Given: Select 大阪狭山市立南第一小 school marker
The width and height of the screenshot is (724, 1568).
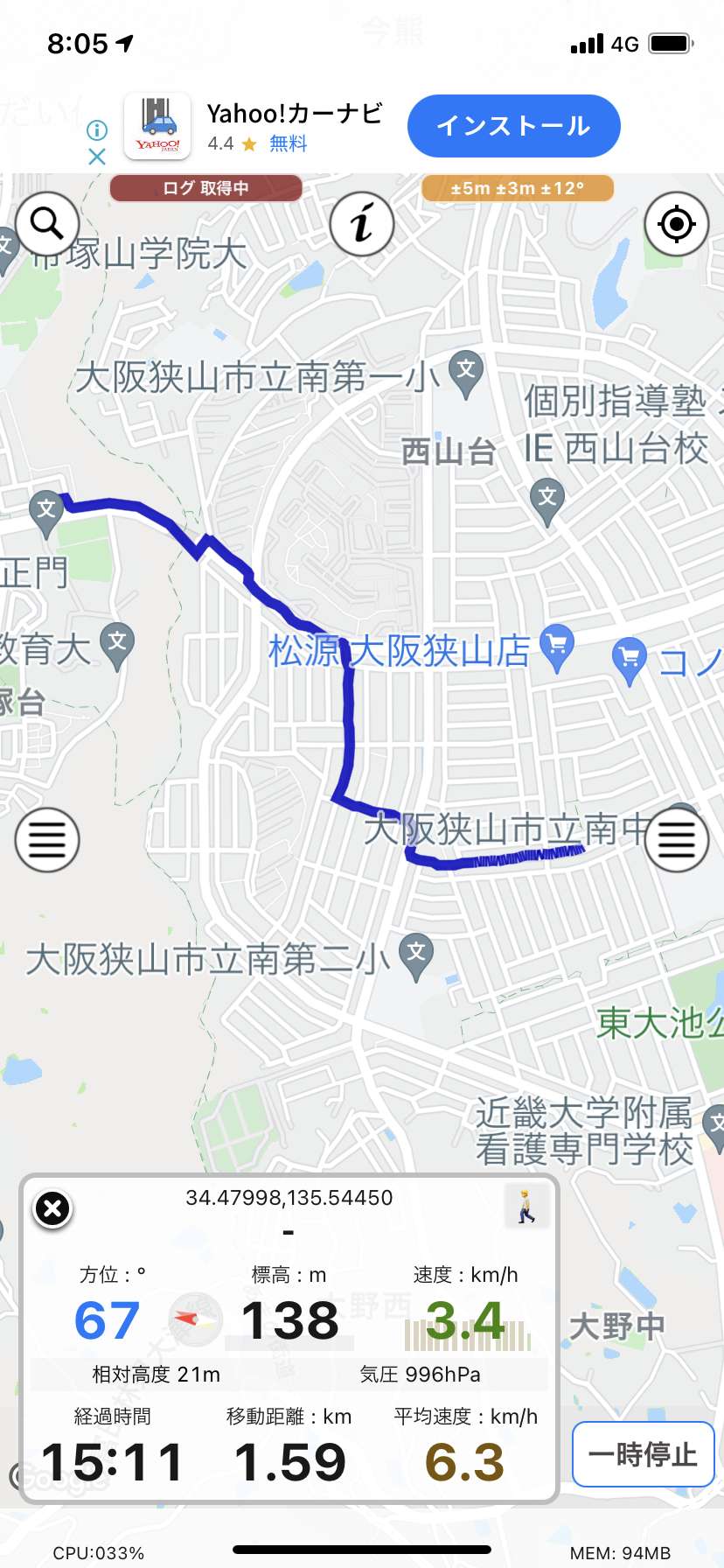Looking at the screenshot, I should (466, 374).
